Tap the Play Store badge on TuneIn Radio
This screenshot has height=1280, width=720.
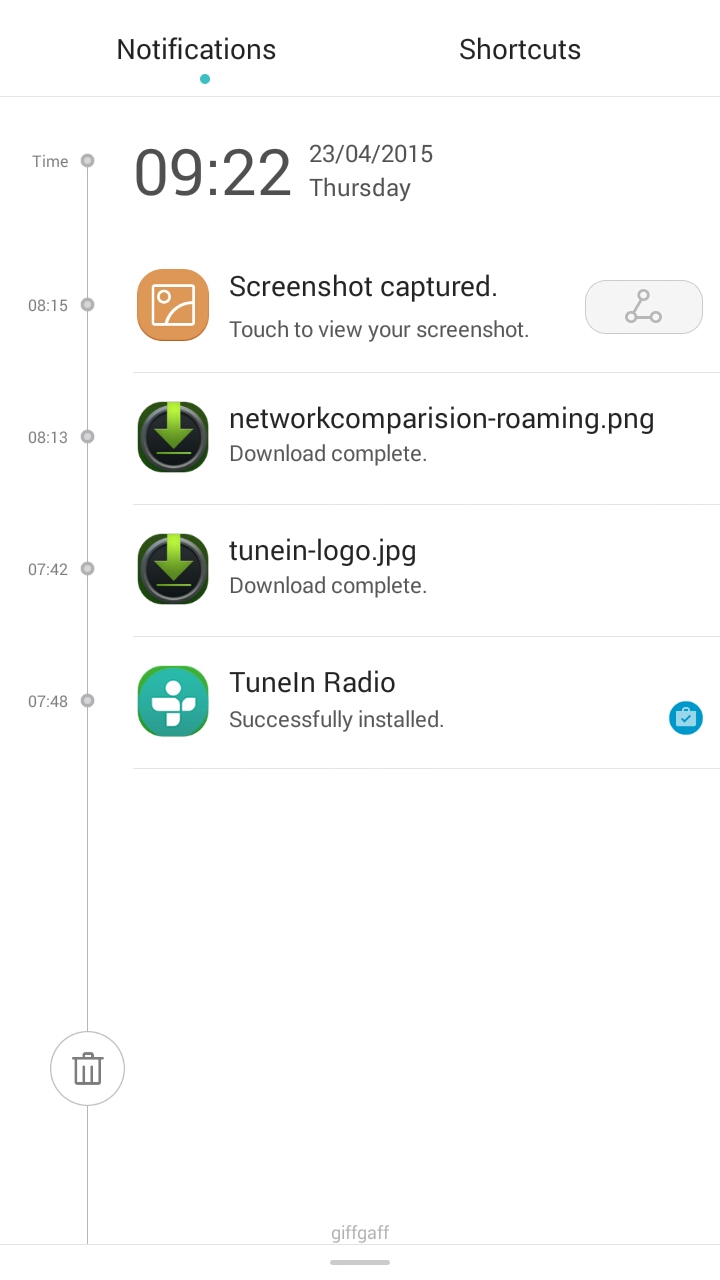[685, 717]
